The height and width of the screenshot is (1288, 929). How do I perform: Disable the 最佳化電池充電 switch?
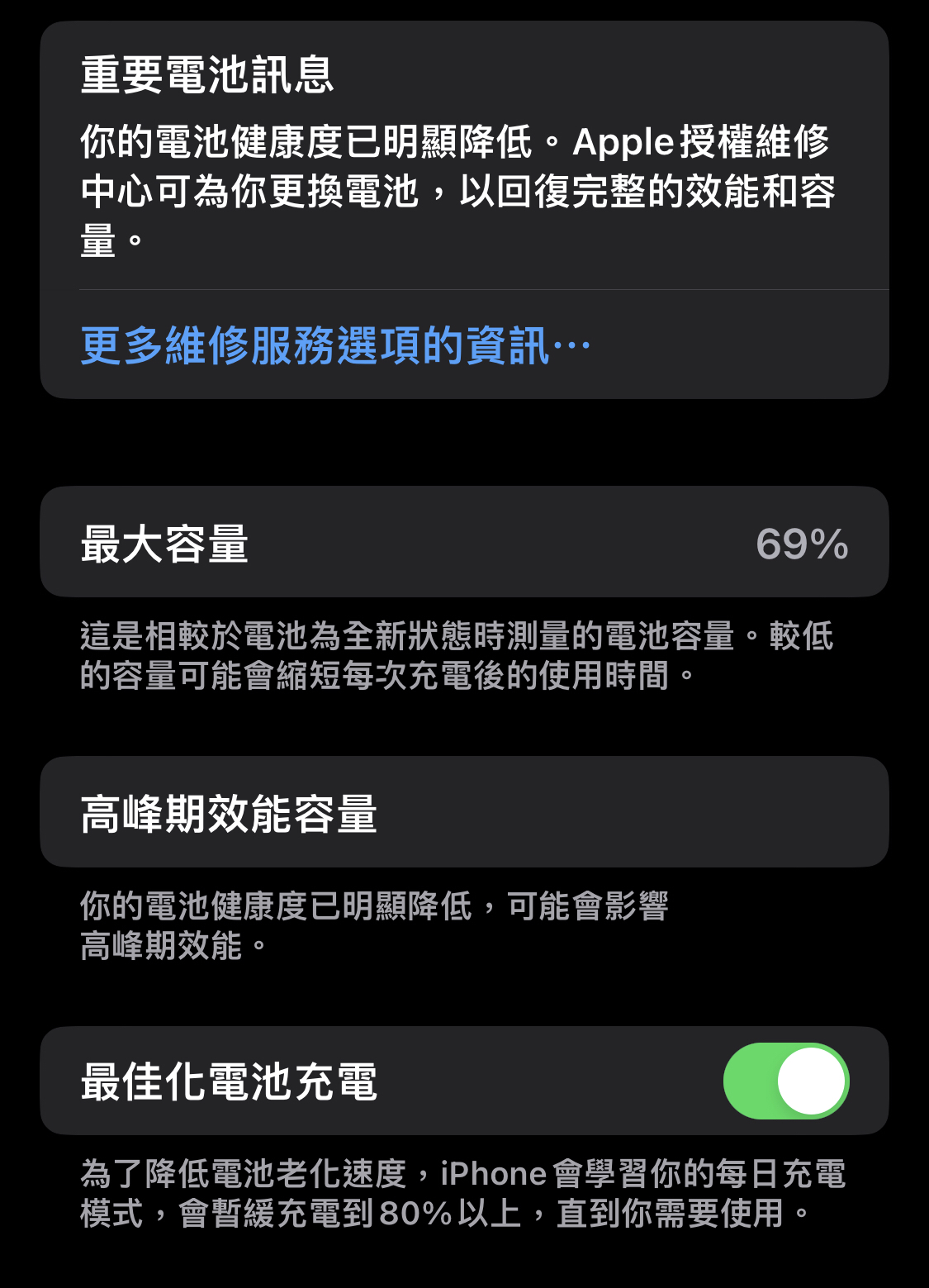point(785,1081)
